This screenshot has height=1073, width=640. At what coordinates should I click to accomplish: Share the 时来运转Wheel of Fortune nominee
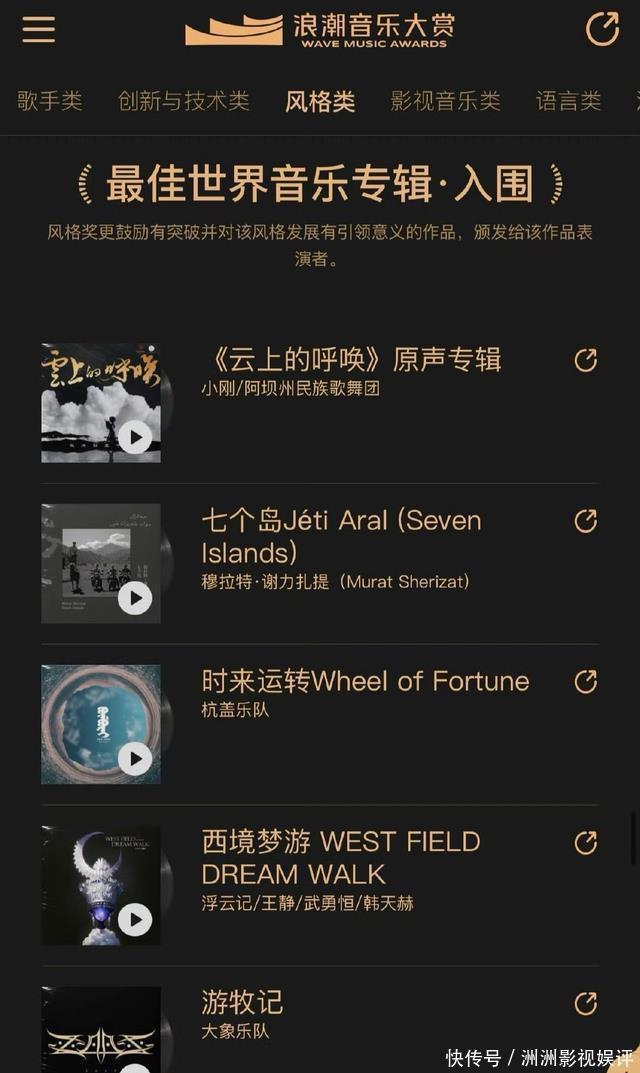pyautogui.click(x=586, y=682)
